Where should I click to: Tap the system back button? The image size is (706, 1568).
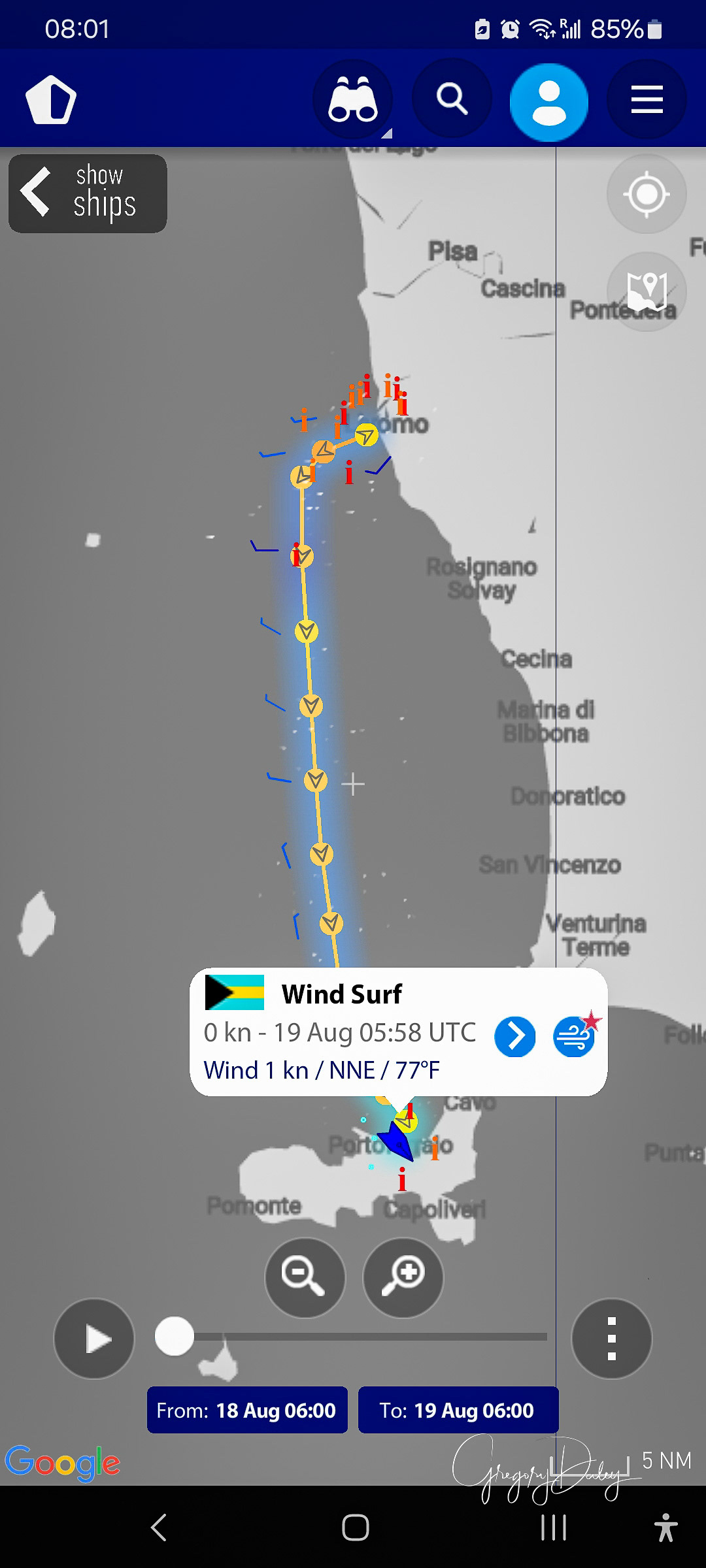158,1527
